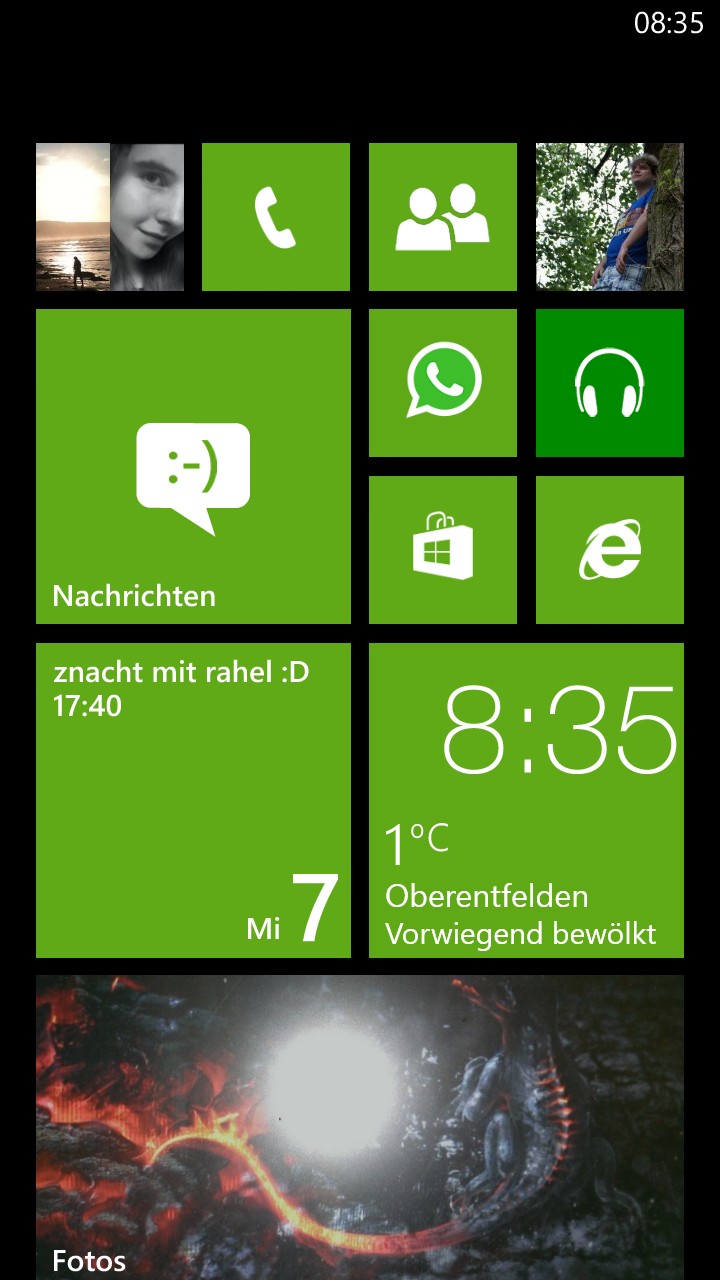Open the Windows Store tile
The height and width of the screenshot is (1280, 720).
[x=443, y=550]
